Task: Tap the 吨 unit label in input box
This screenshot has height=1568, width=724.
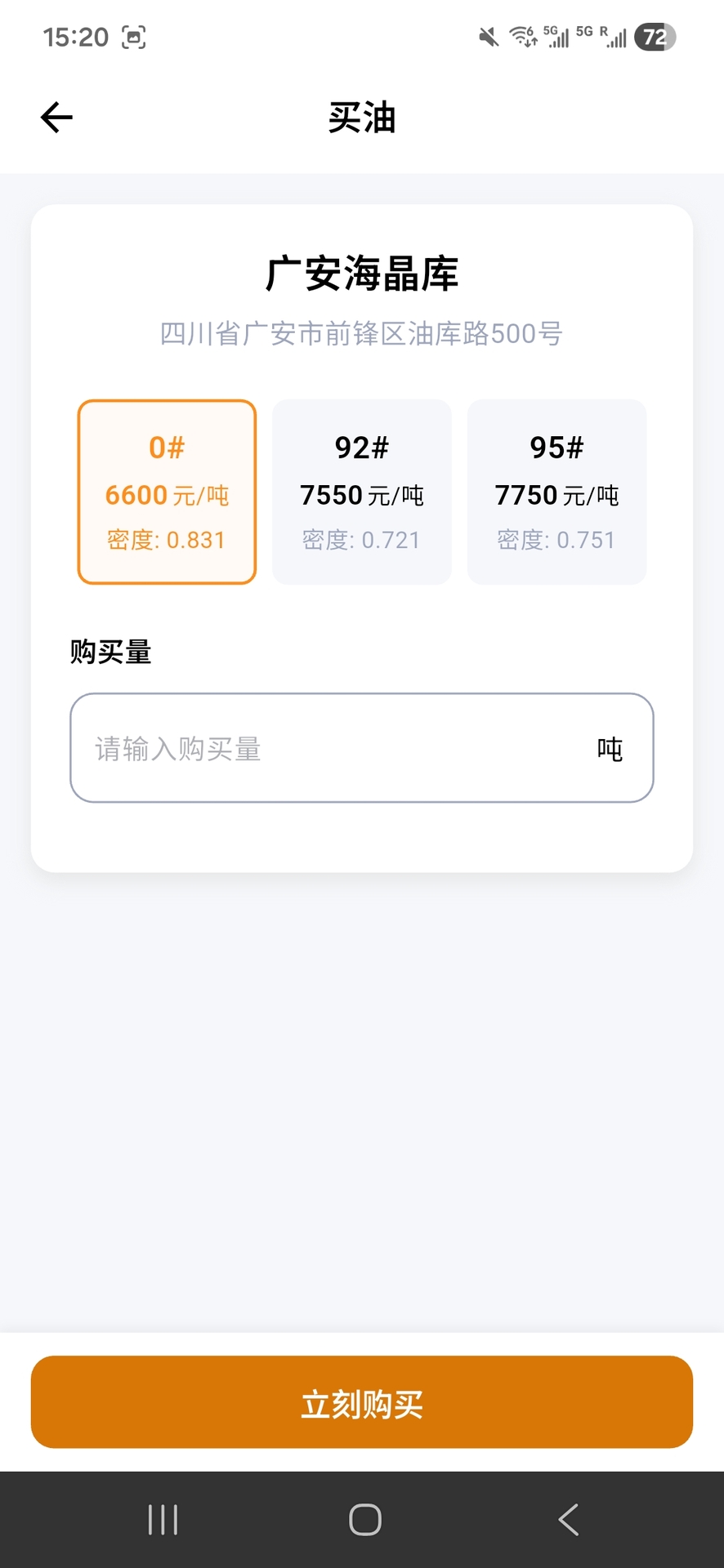Action: tap(609, 748)
